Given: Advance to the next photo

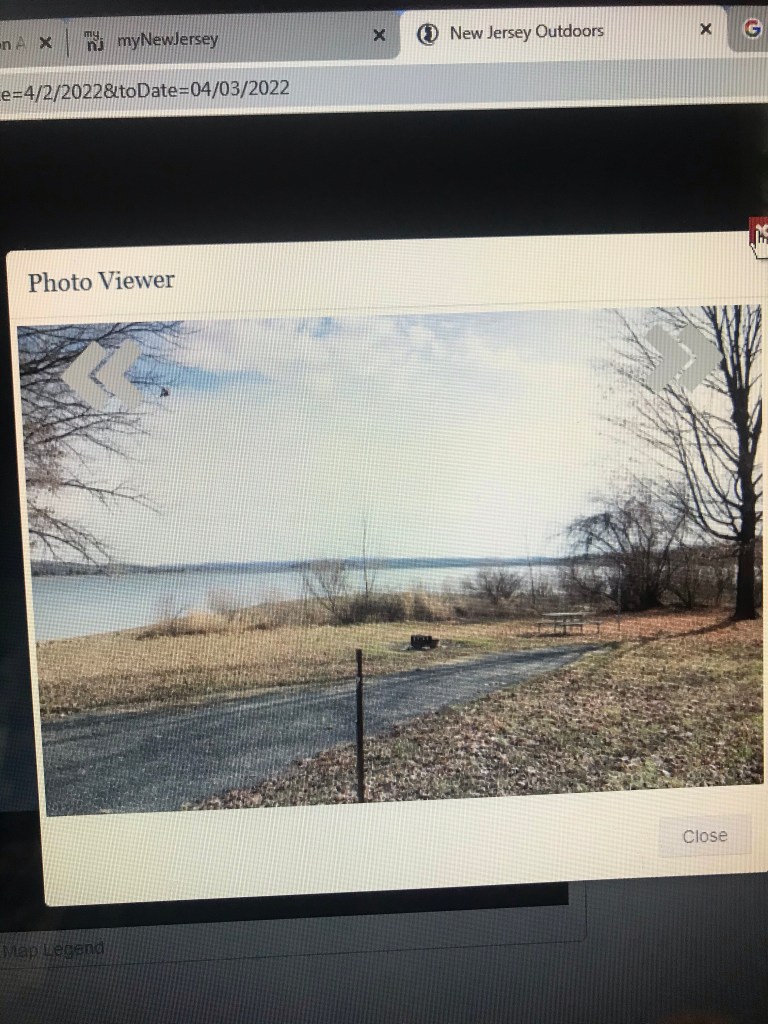Looking at the screenshot, I should tap(684, 356).
